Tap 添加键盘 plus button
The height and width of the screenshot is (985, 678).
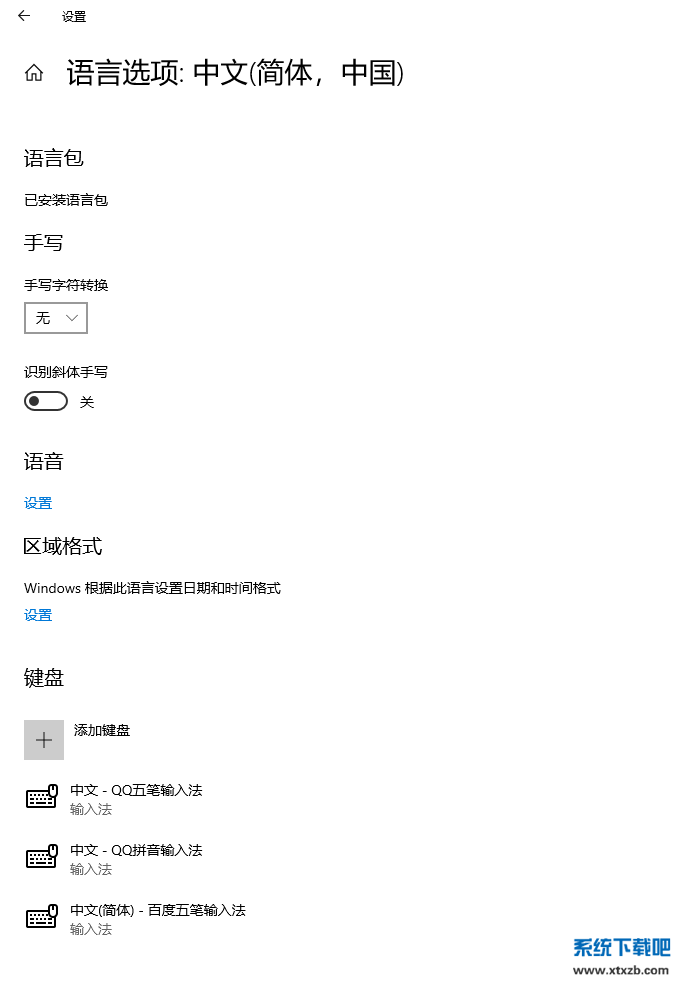pyautogui.click(x=44, y=740)
